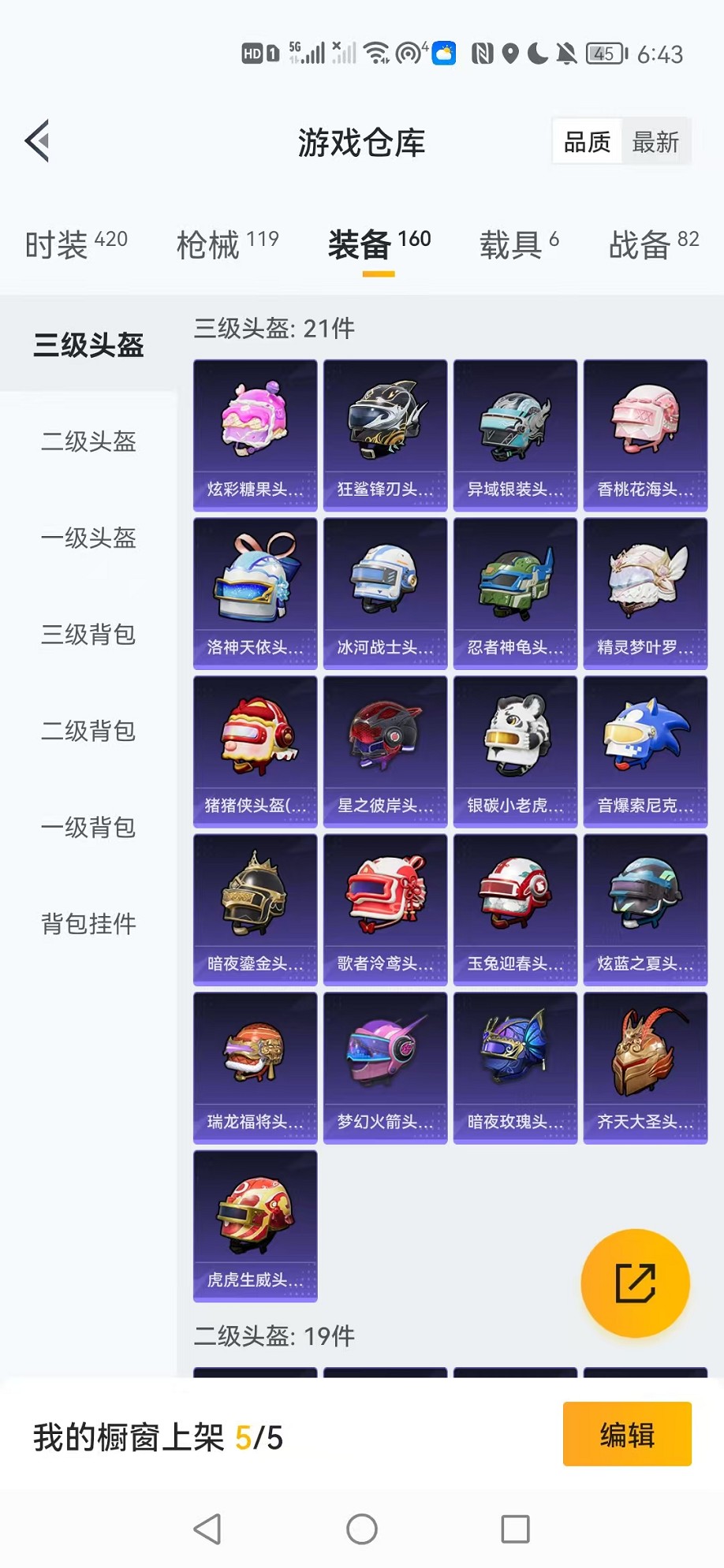This screenshot has width=724, height=1568.
Task: View the 洛神天依头 helmet thumbnail
Action: (x=254, y=582)
